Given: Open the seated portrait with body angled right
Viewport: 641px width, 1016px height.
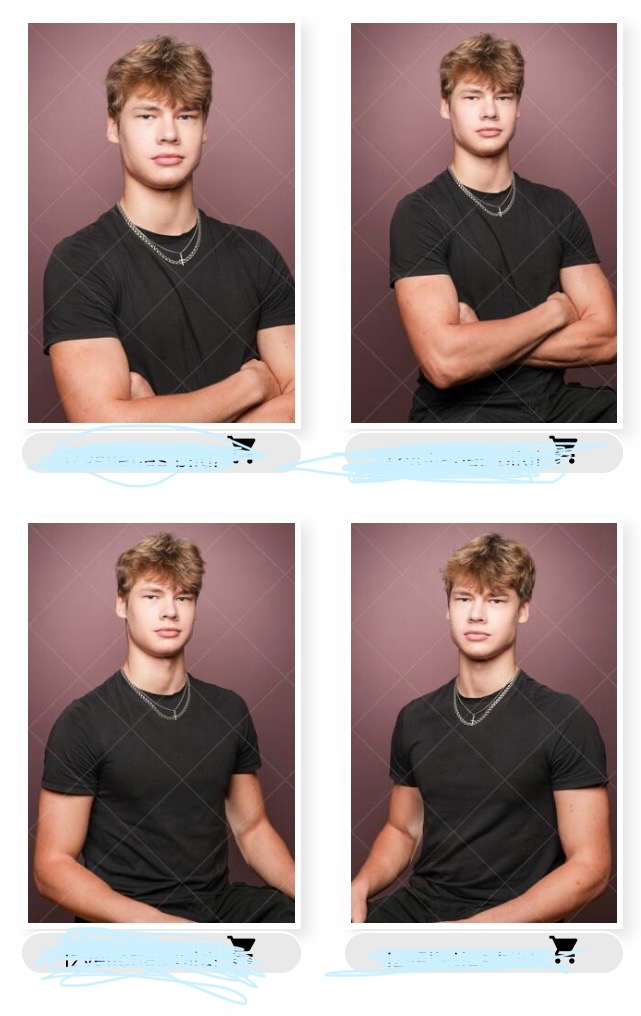Looking at the screenshot, I should click(161, 722).
